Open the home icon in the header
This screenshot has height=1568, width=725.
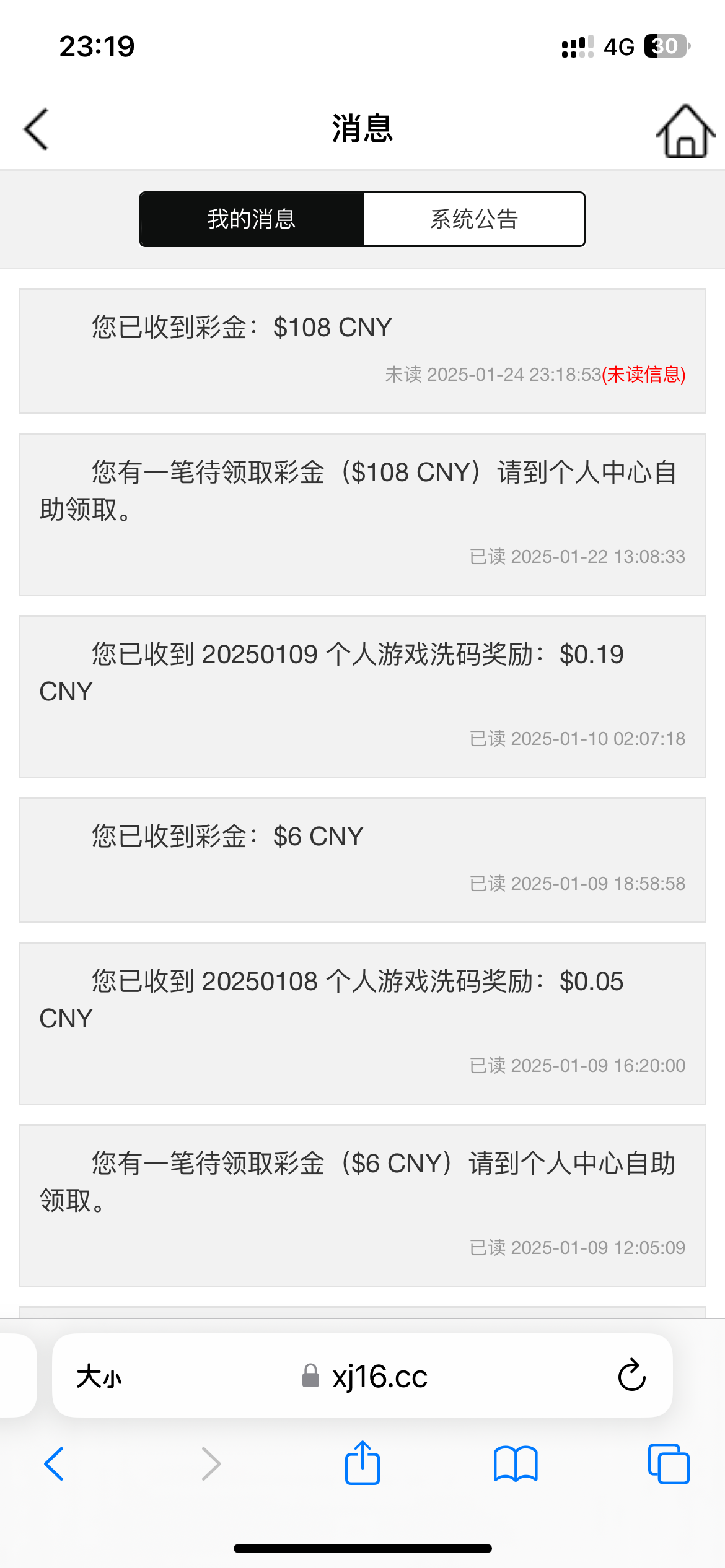coord(685,131)
